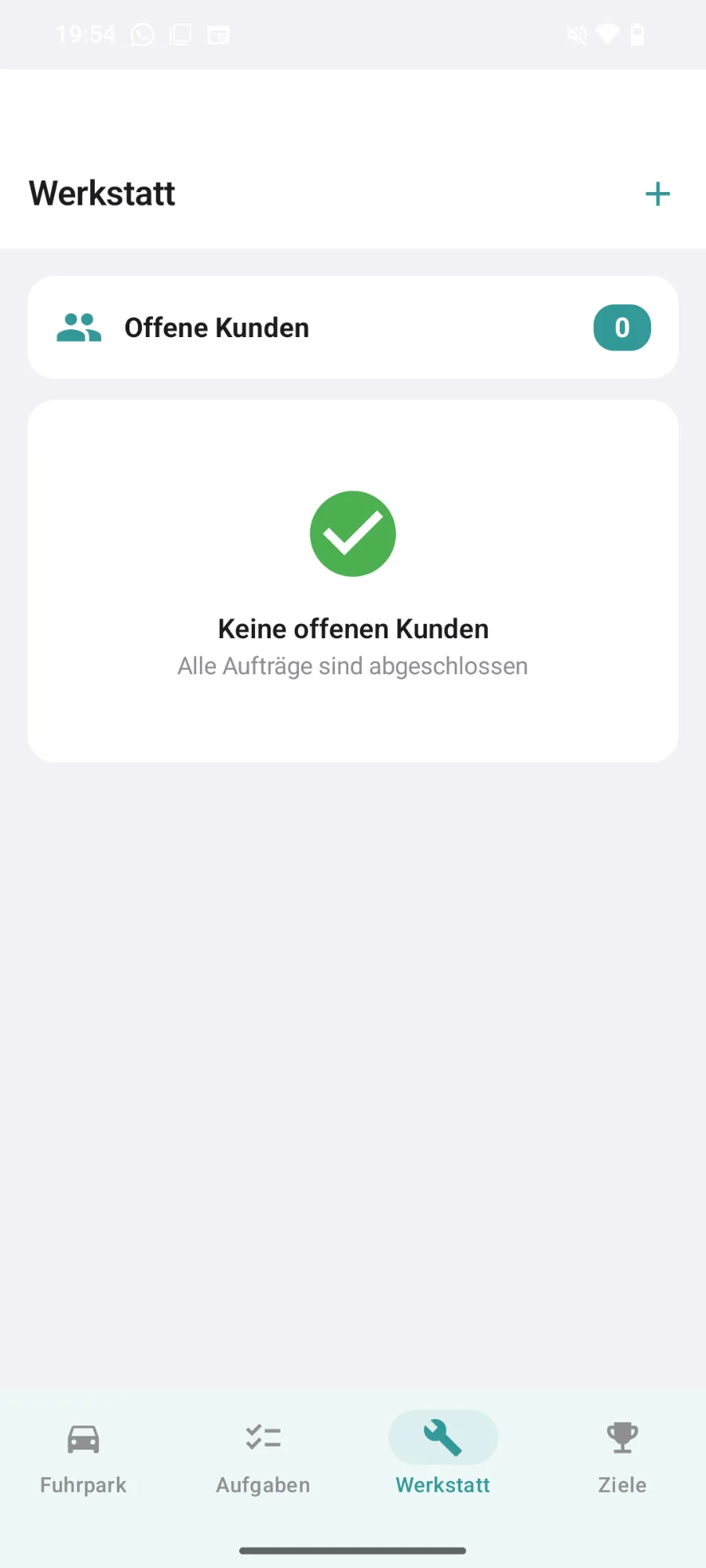Select the Ziele trophy icon
706x1568 pixels.
pyautogui.click(x=621, y=1437)
